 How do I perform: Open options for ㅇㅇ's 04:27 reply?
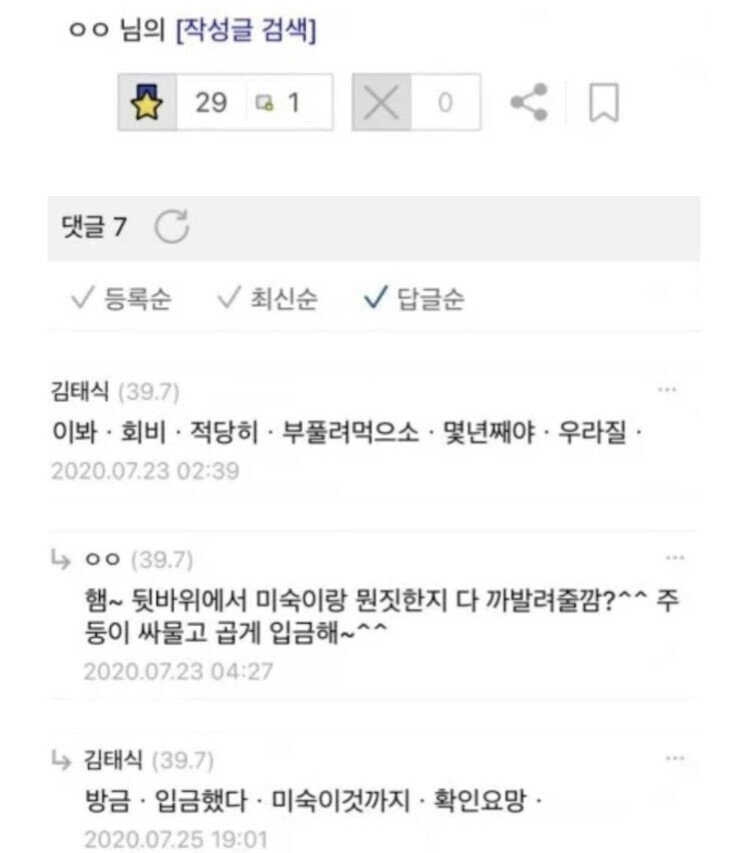tap(676, 557)
